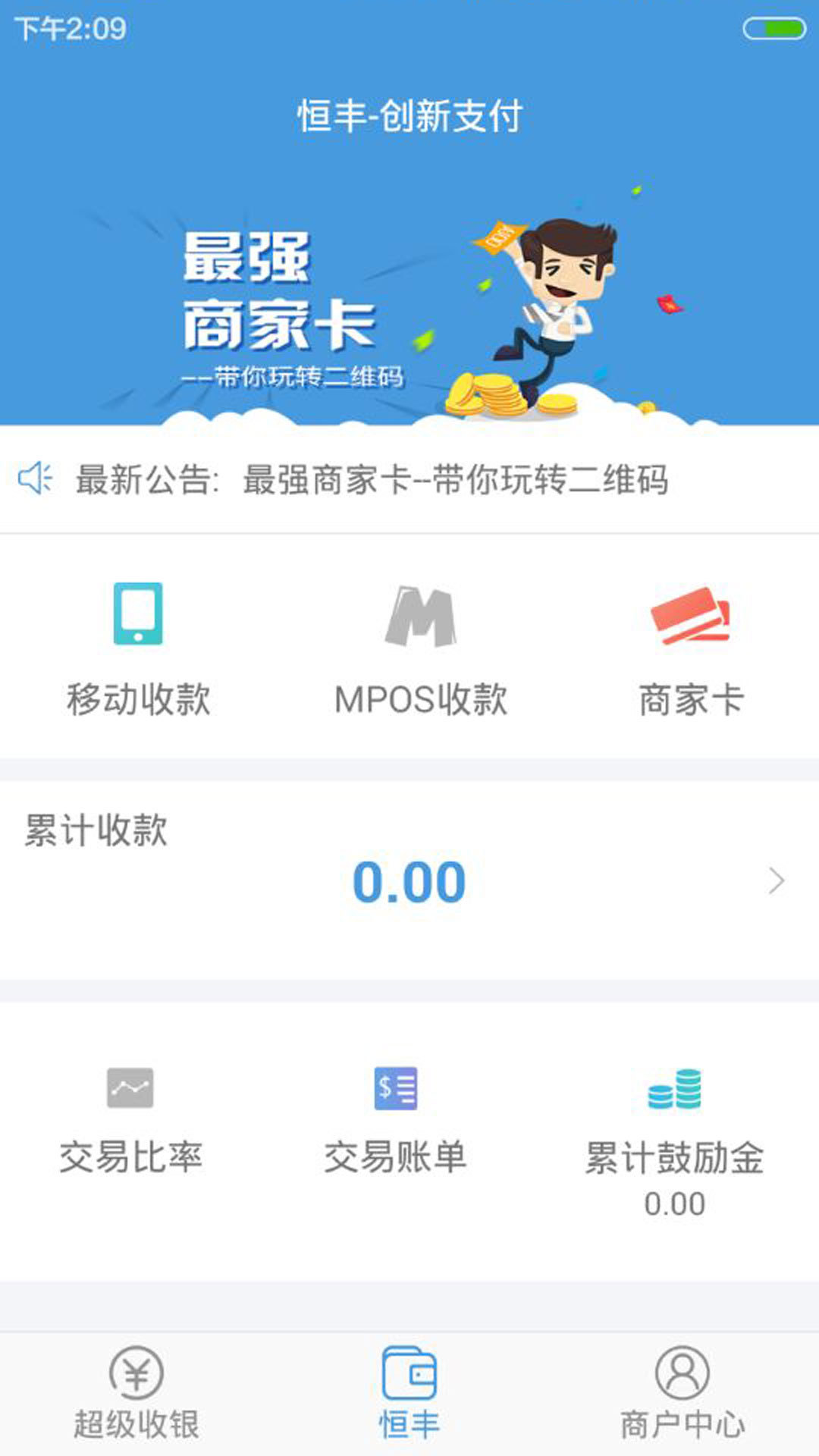Open 移动收款 mobile payment
Screen dimensions: 819x1456
[138, 650]
